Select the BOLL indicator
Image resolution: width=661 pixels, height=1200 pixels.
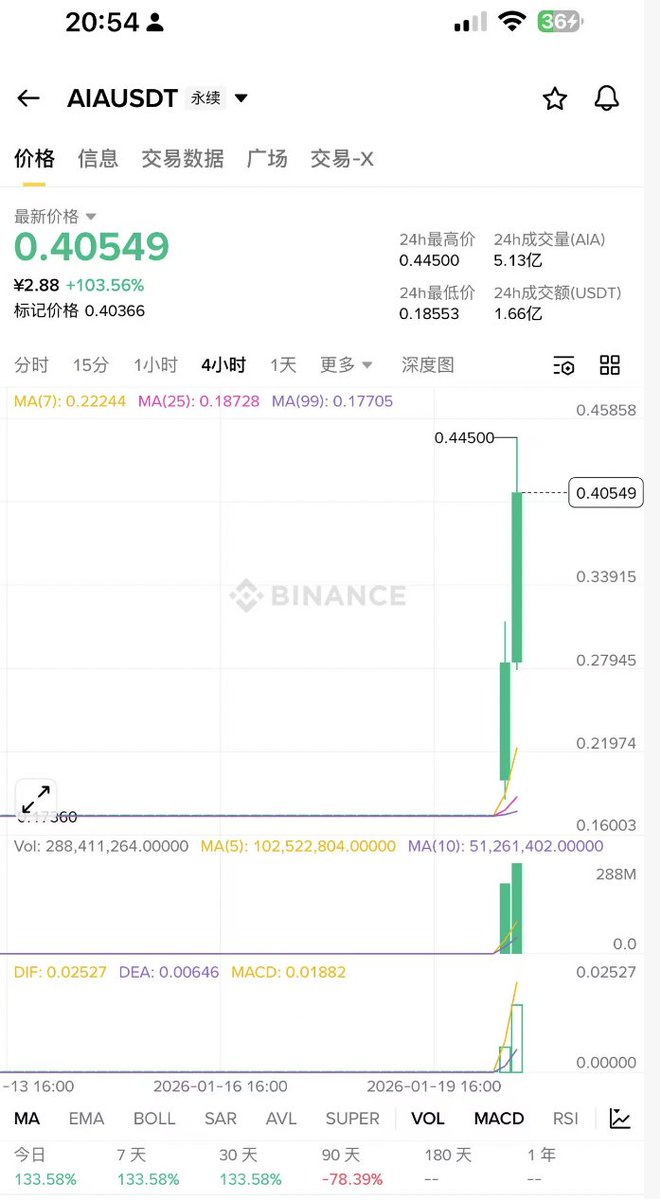[154, 1118]
